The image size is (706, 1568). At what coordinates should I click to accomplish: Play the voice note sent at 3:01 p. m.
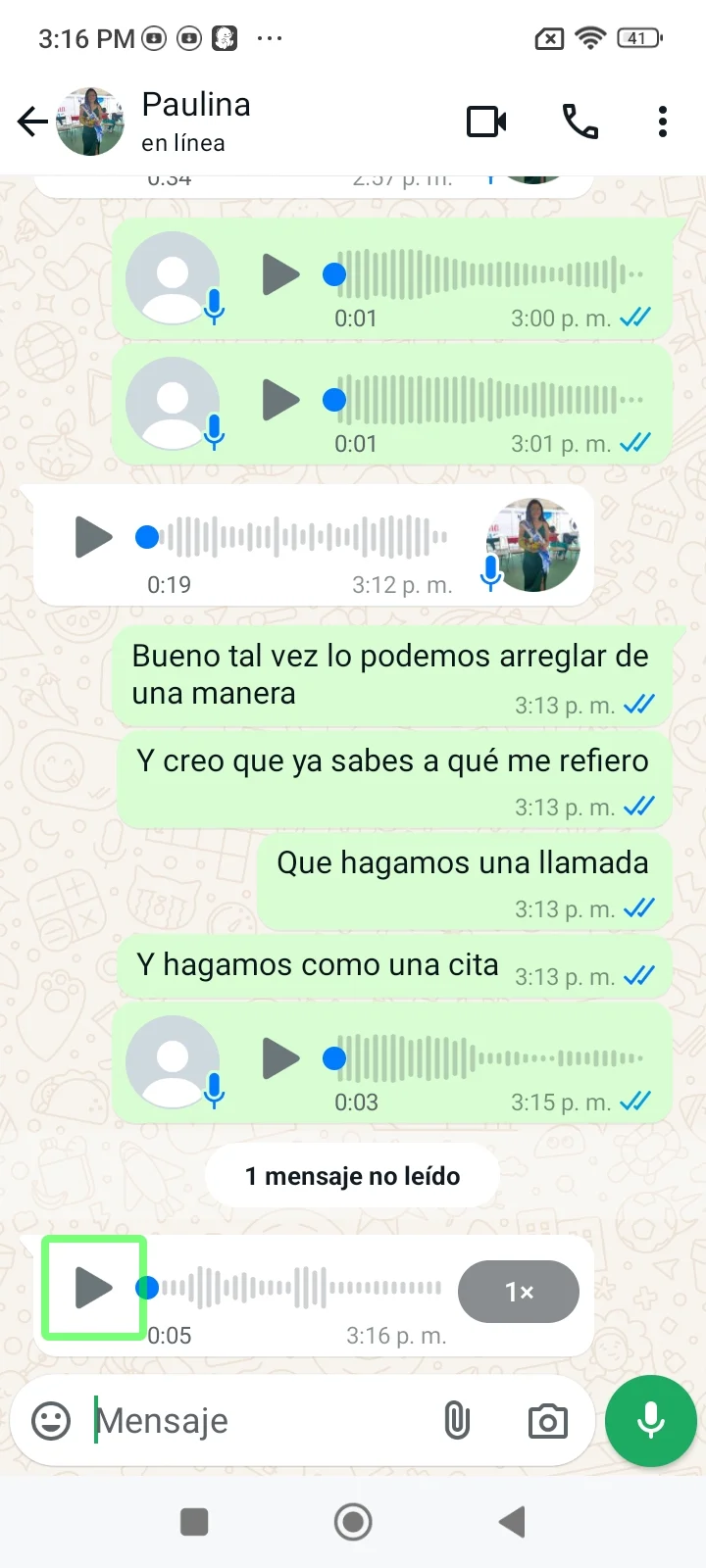click(x=280, y=400)
